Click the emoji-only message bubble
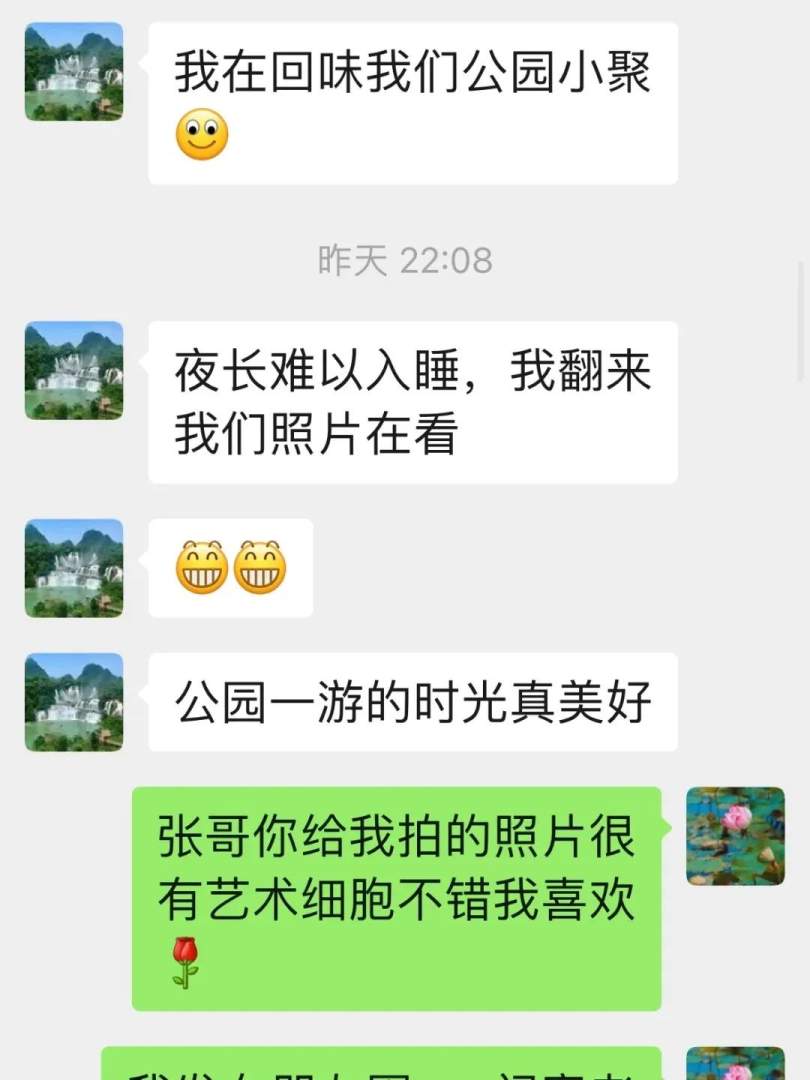This screenshot has width=810, height=1080. [x=230, y=567]
